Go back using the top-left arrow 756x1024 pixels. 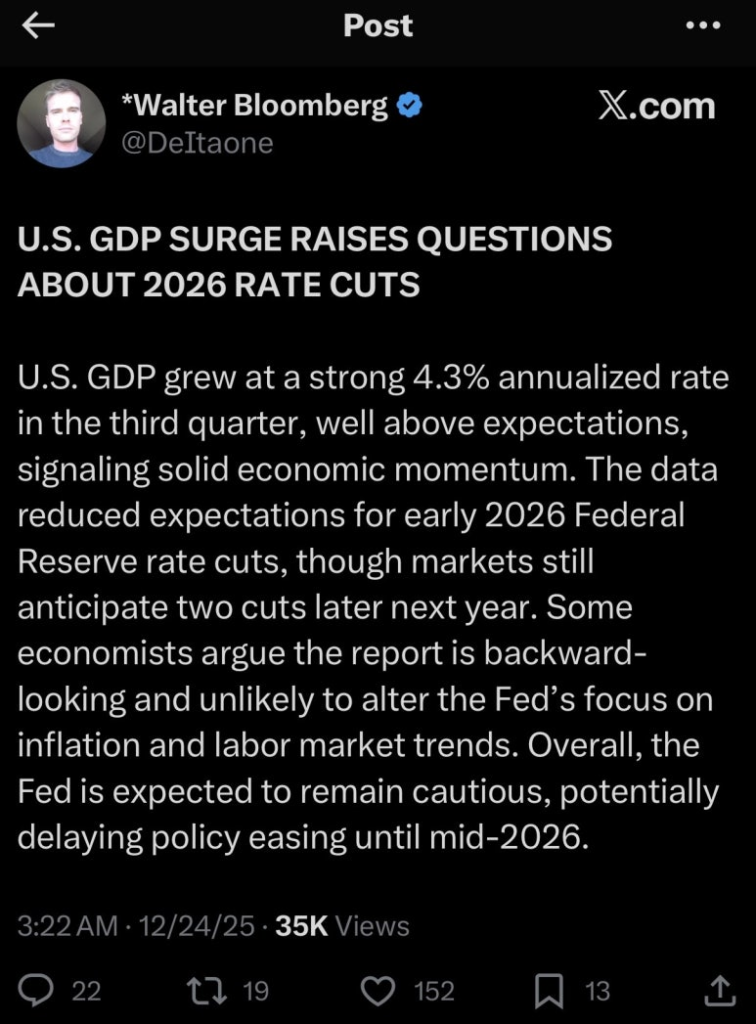tap(37, 27)
